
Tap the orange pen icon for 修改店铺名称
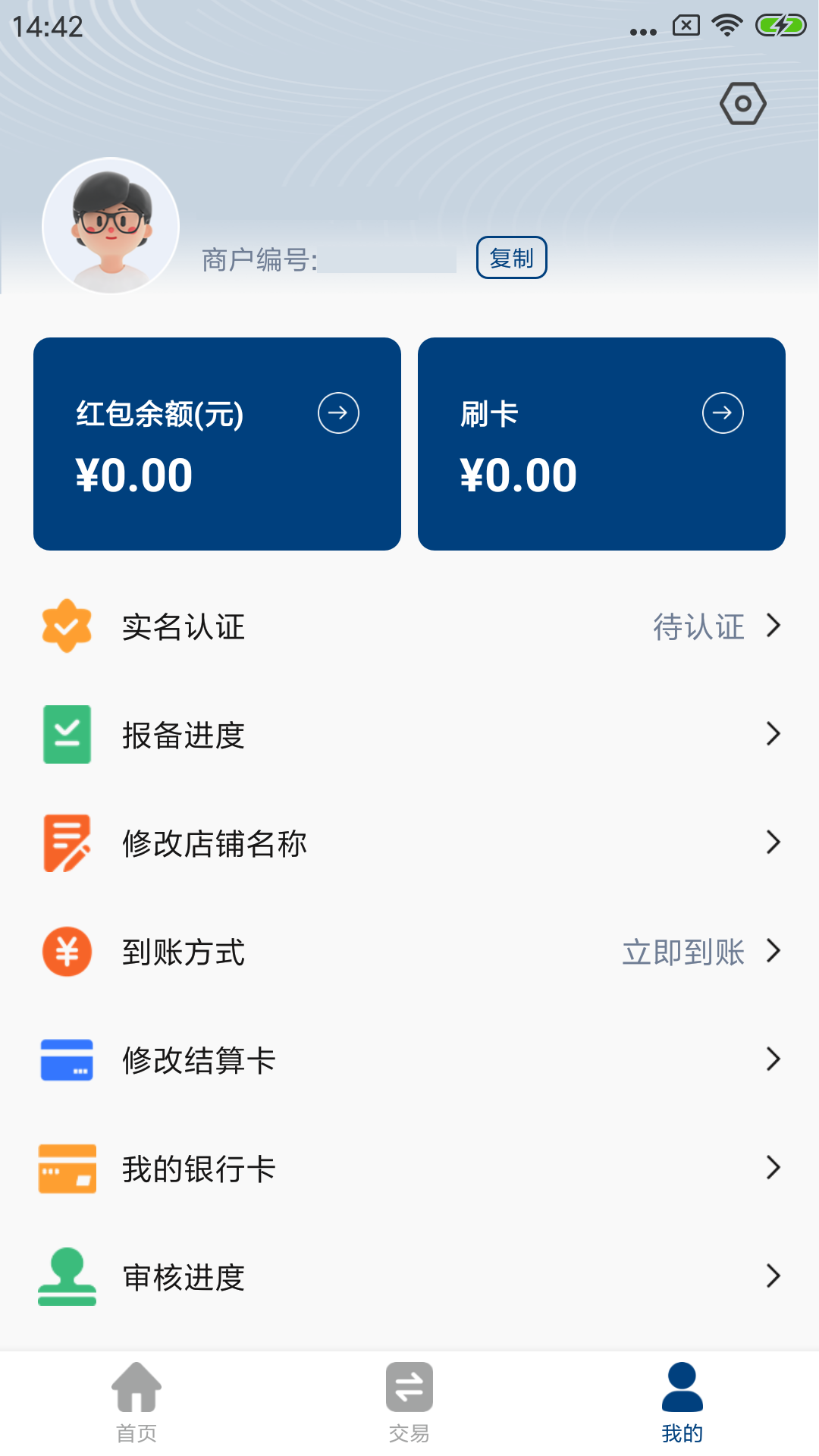tap(67, 843)
